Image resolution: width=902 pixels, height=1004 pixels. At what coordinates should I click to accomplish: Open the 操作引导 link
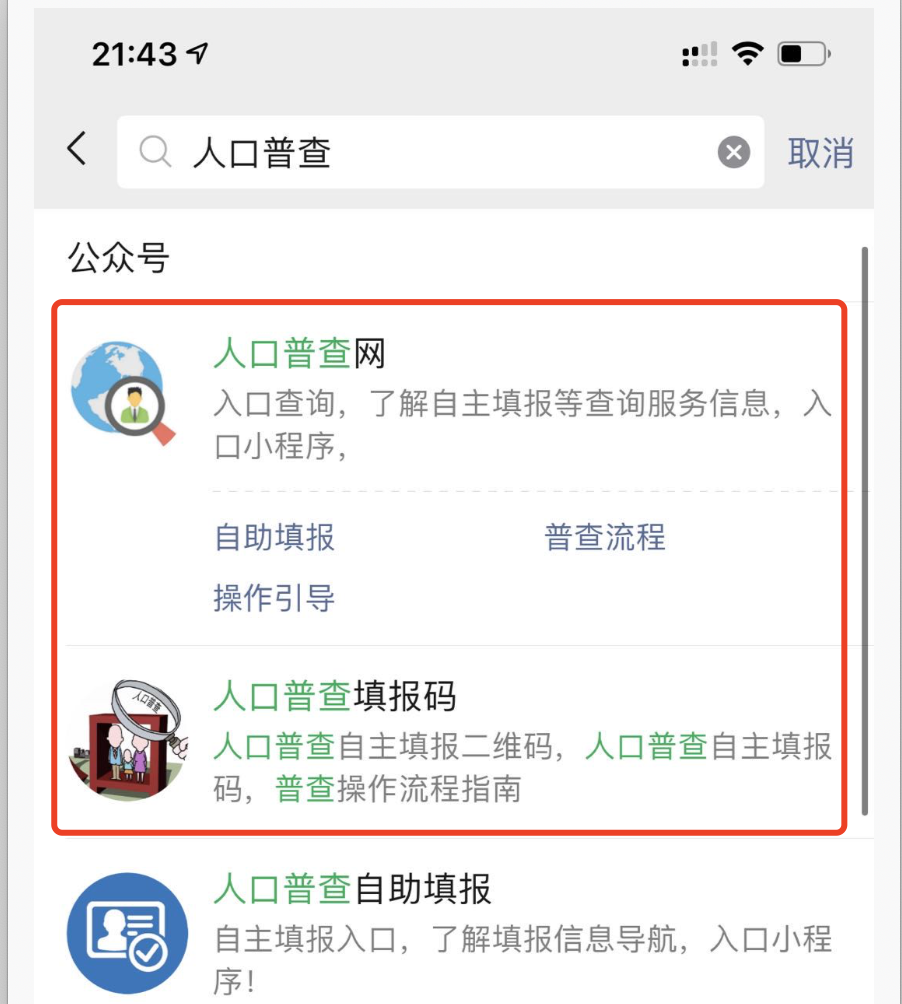[x=275, y=598]
